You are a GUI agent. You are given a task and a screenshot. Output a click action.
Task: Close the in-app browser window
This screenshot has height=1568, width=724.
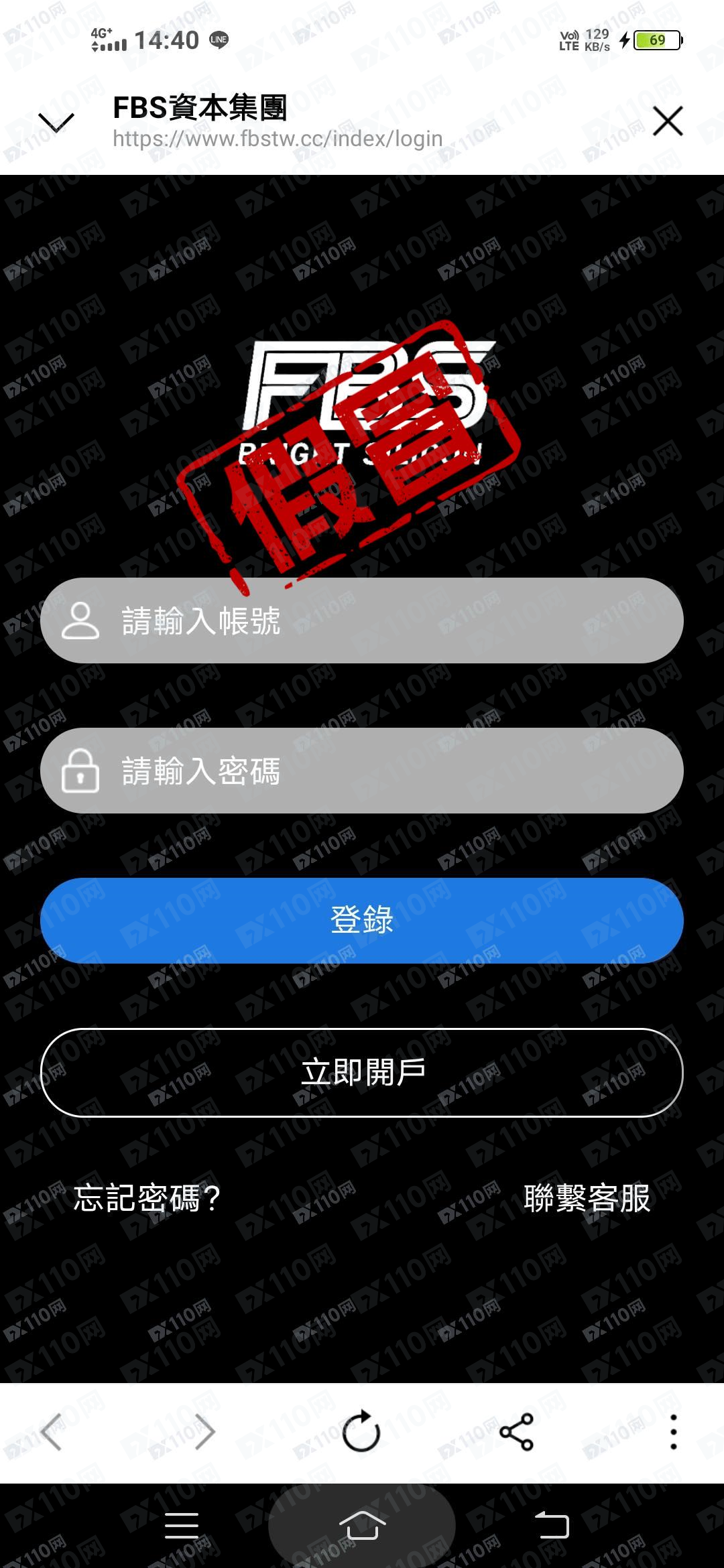point(668,121)
